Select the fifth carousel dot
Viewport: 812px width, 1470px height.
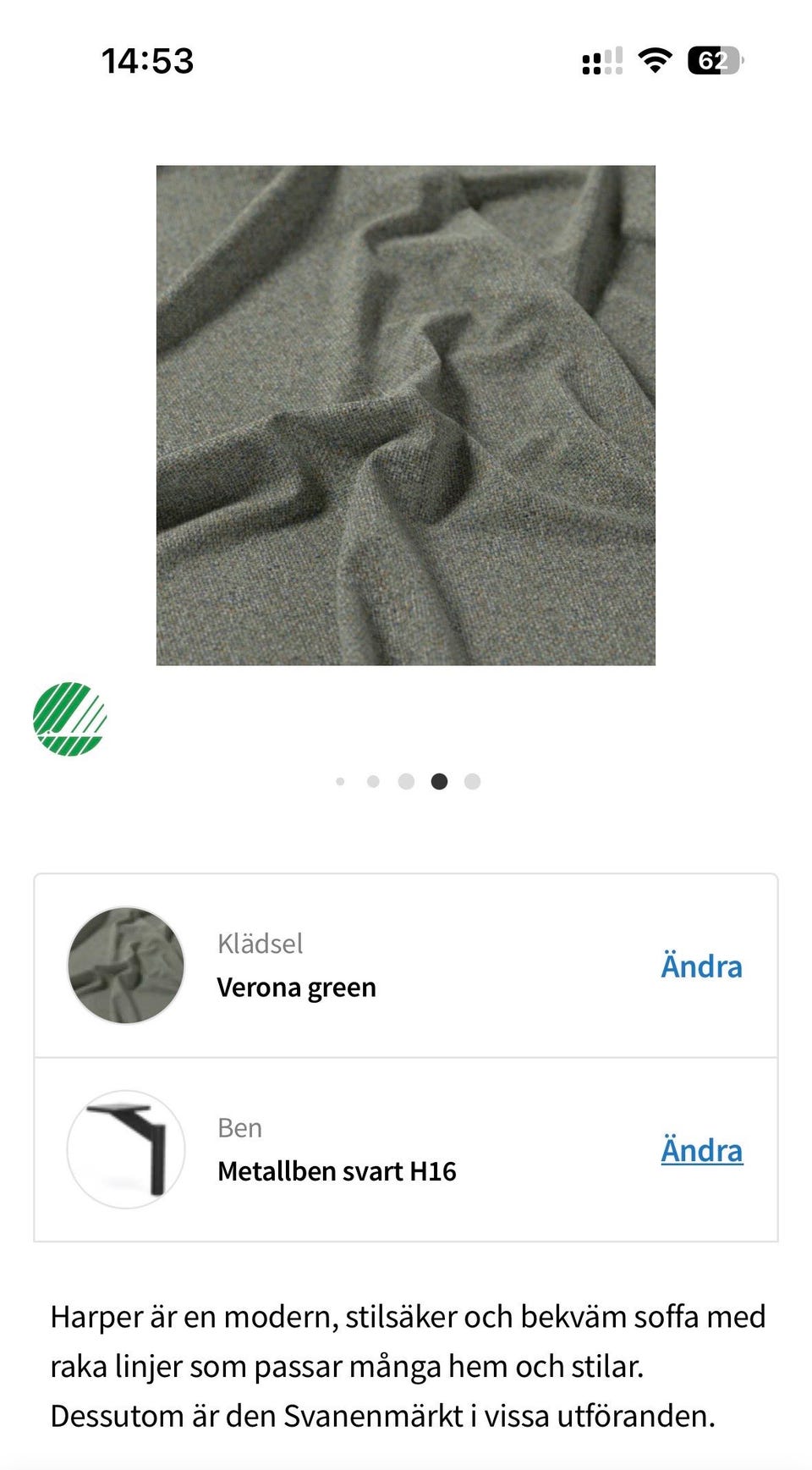472,781
